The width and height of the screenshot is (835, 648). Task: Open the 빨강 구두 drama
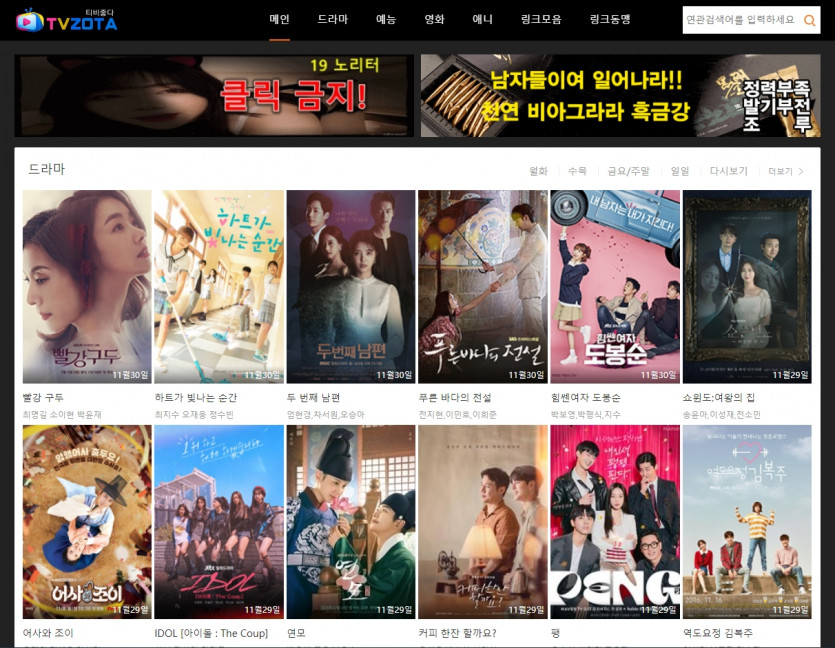pyautogui.click(x=87, y=287)
